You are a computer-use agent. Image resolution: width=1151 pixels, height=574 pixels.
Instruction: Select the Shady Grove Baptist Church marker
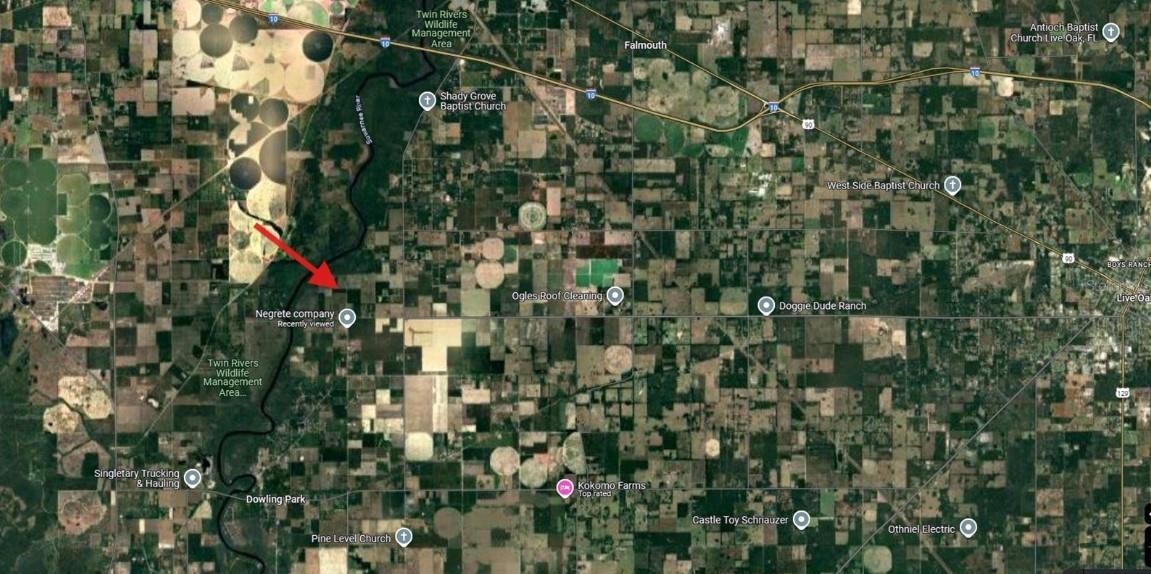pos(427,100)
